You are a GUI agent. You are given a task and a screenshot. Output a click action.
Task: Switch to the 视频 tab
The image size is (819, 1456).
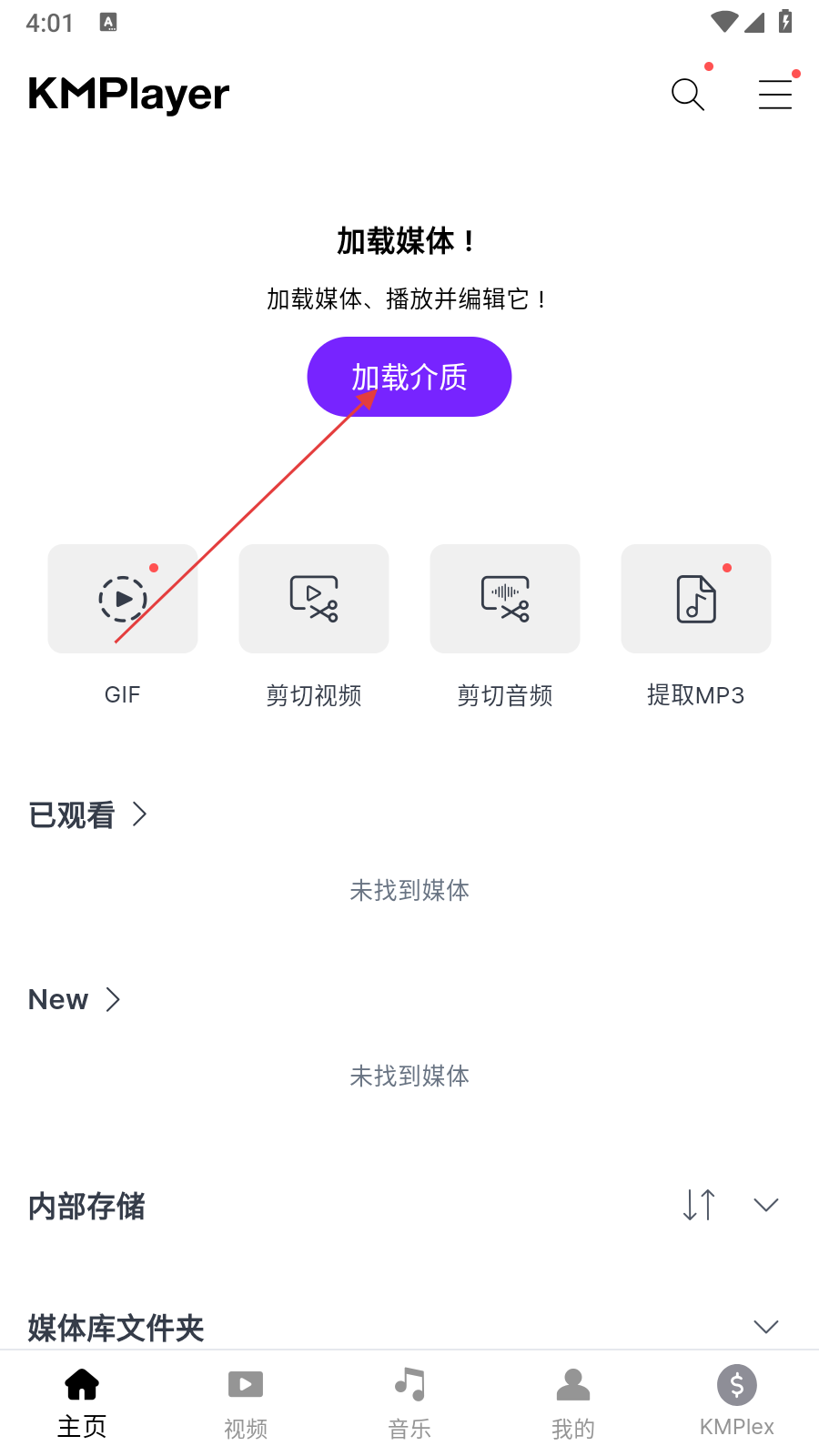246,1403
